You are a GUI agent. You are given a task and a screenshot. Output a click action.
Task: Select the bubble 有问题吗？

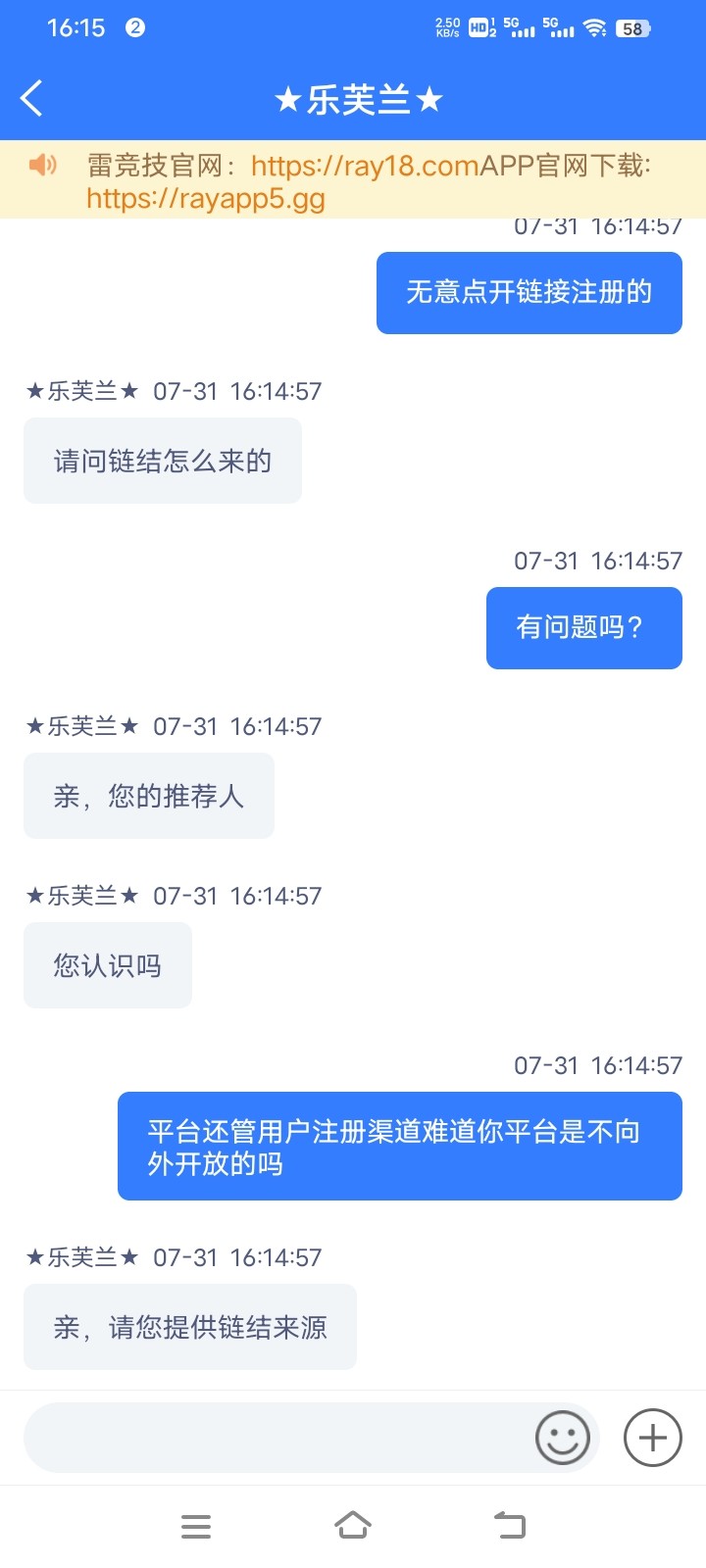click(x=582, y=628)
